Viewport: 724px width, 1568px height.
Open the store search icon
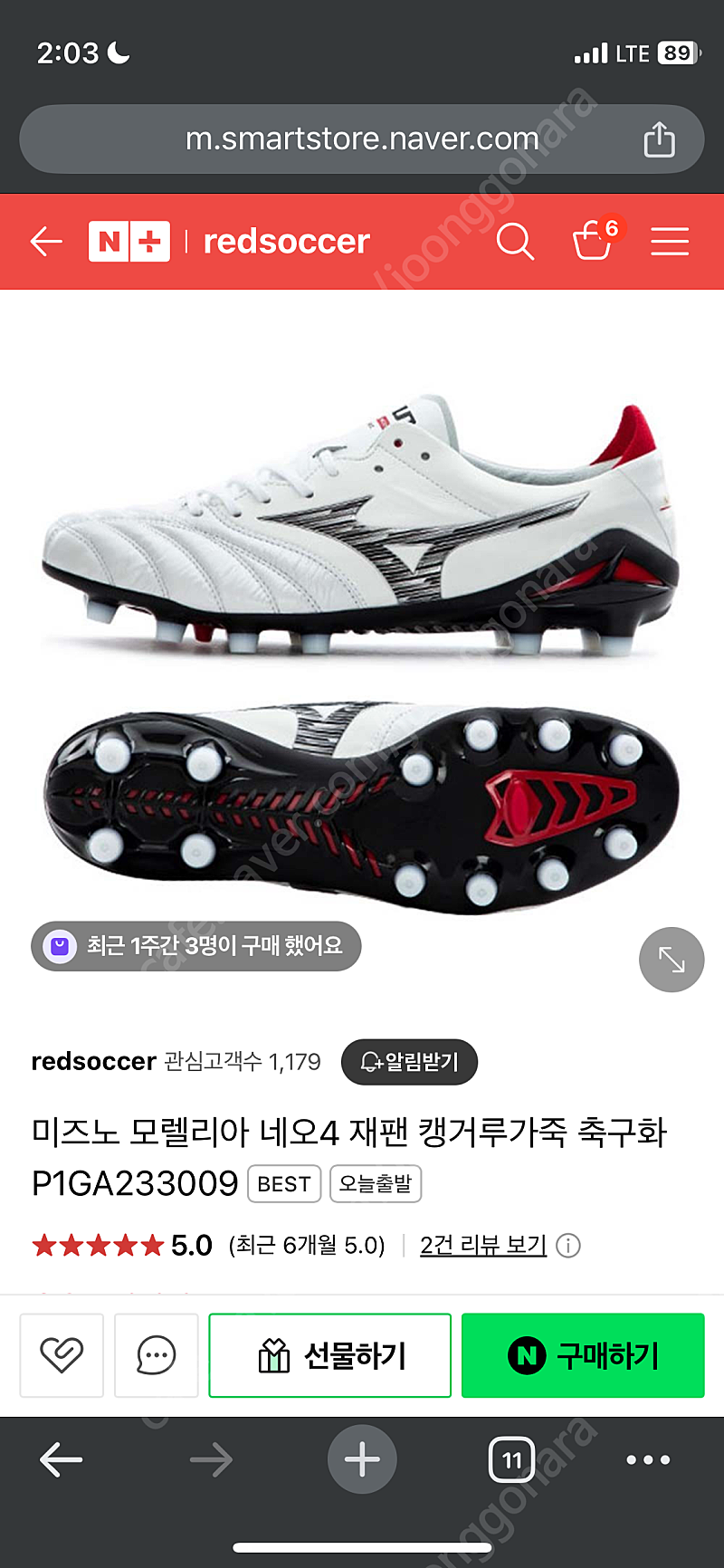tap(515, 242)
